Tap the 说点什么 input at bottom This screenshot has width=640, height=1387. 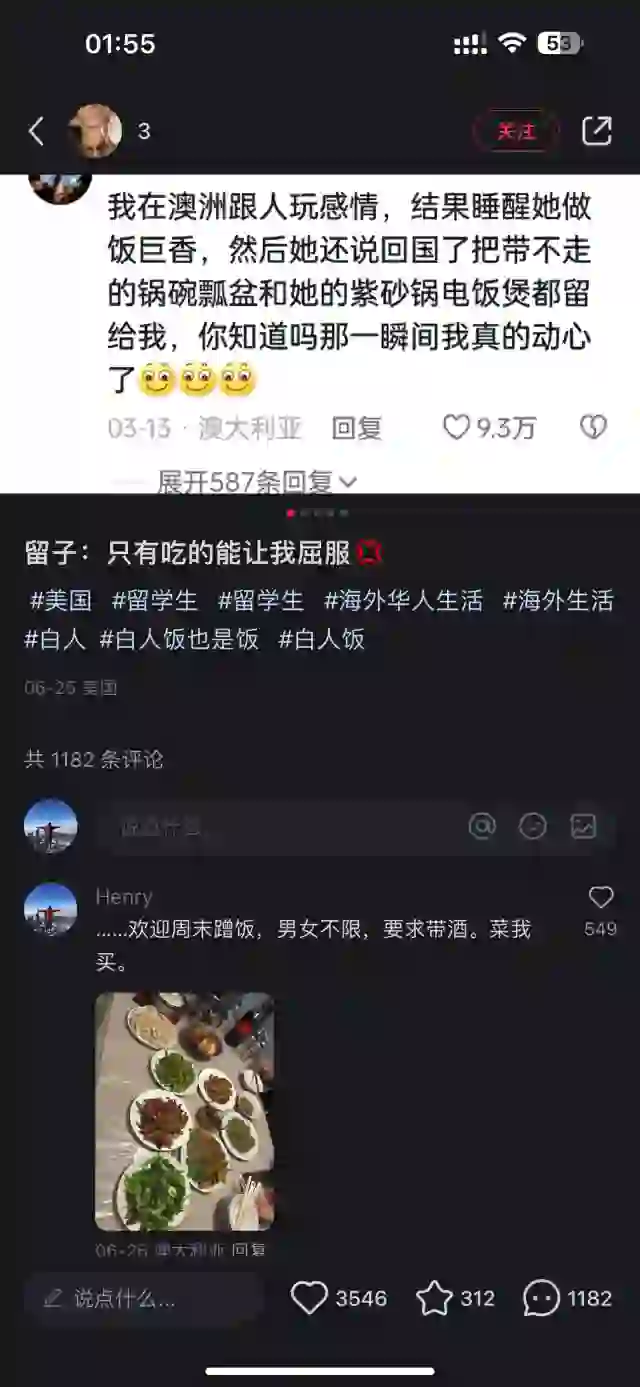tap(144, 1299)
